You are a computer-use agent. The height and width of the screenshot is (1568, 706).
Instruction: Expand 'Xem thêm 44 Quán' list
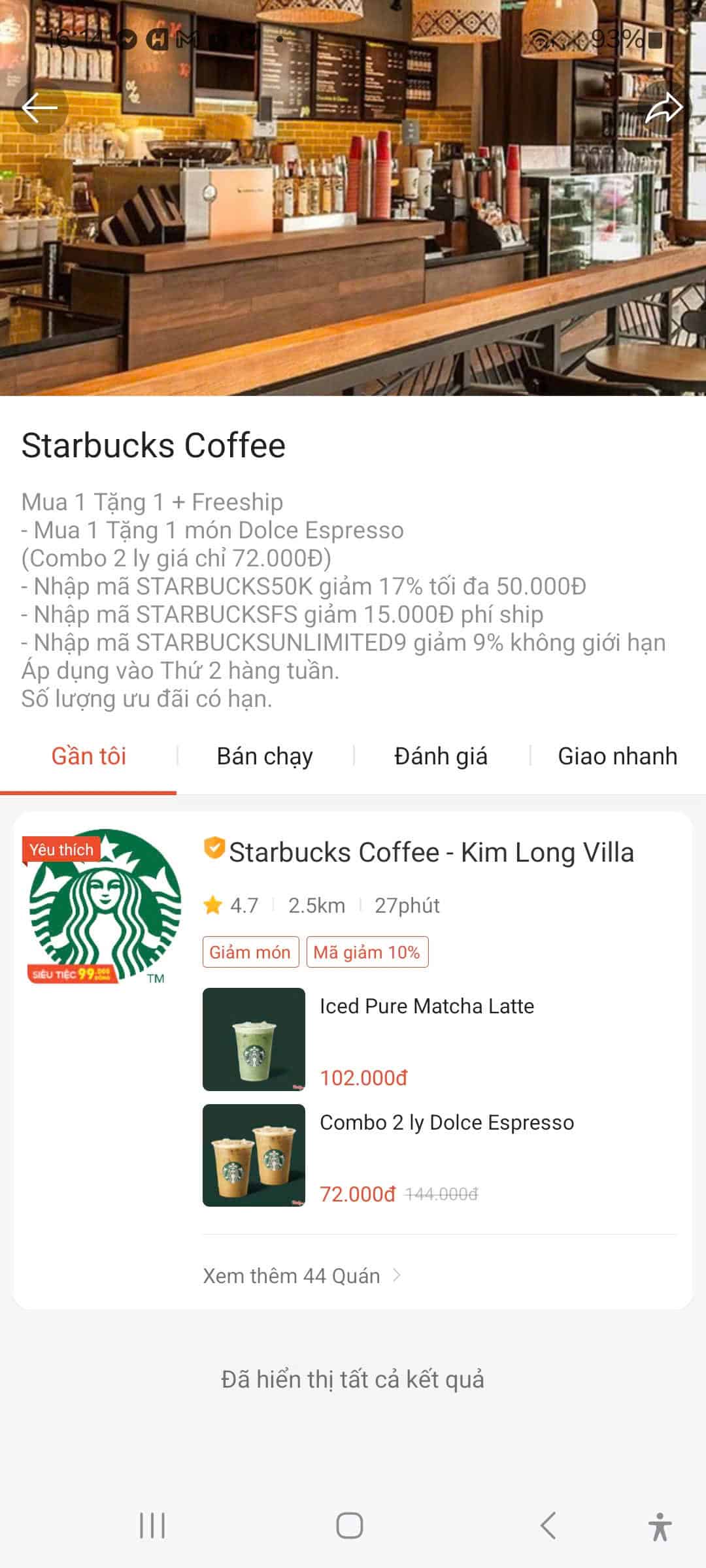coord(292,1275)
